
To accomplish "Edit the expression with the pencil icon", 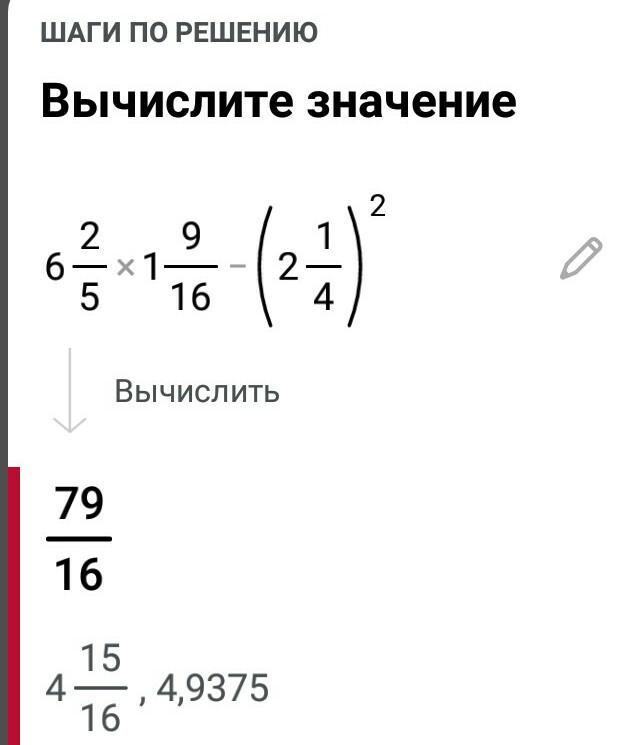I will pyautogui.click(x=581, y=258).
